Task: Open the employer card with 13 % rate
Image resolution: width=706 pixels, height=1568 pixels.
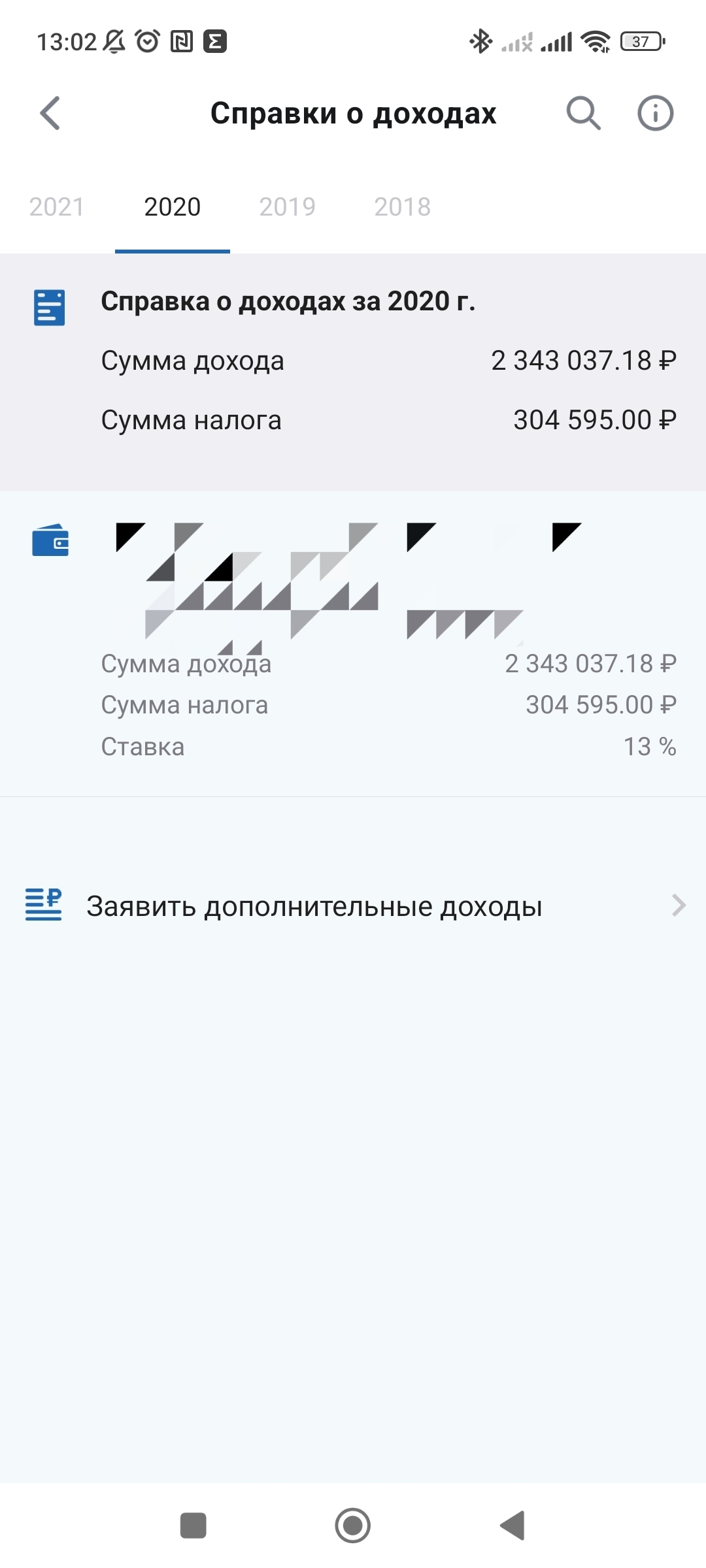Action: point(353,644)
